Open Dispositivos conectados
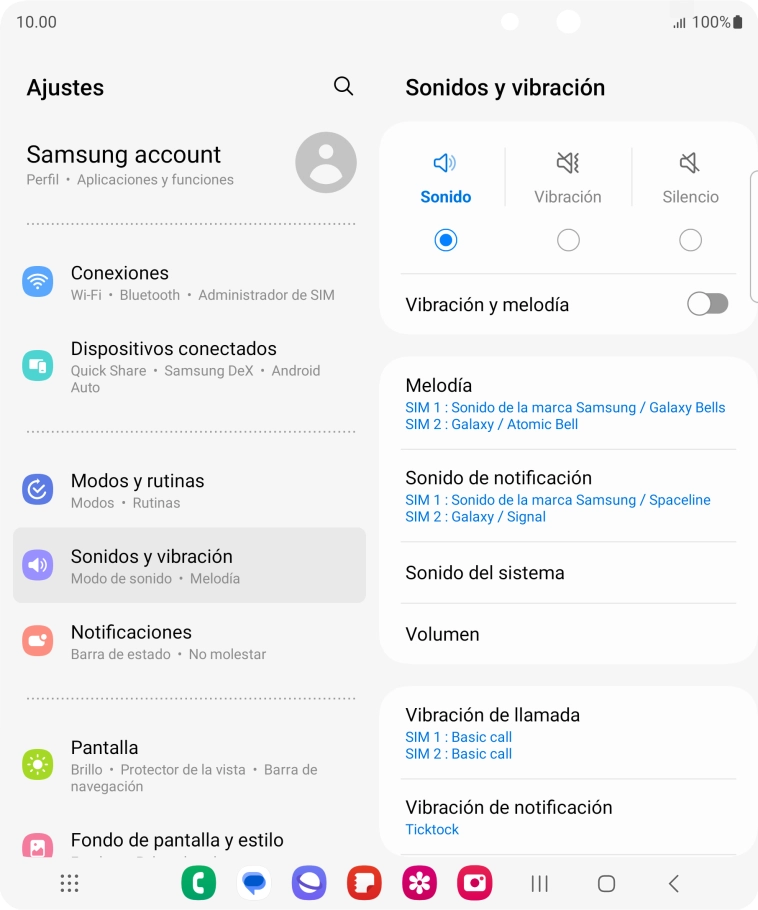Screen dimensions: 758x910 [x=190, y=366]
